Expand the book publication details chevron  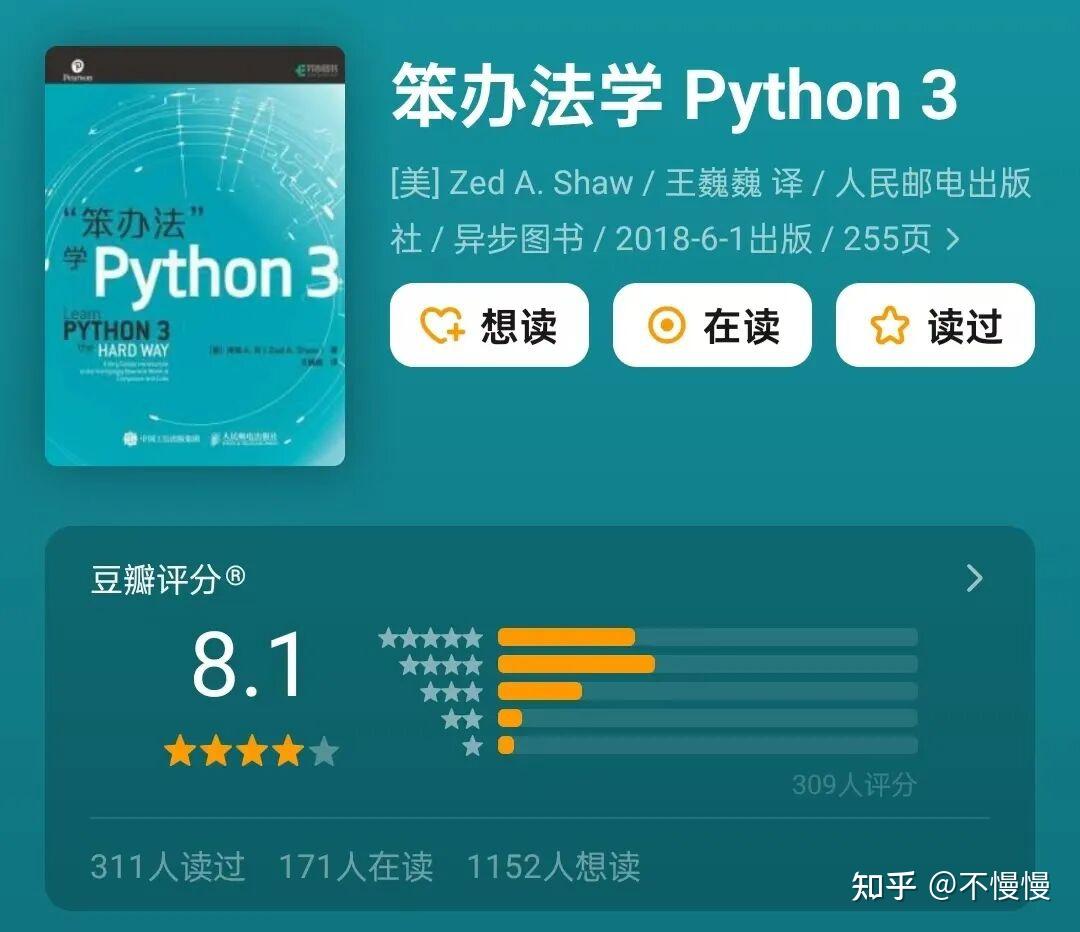click(953, 239)
